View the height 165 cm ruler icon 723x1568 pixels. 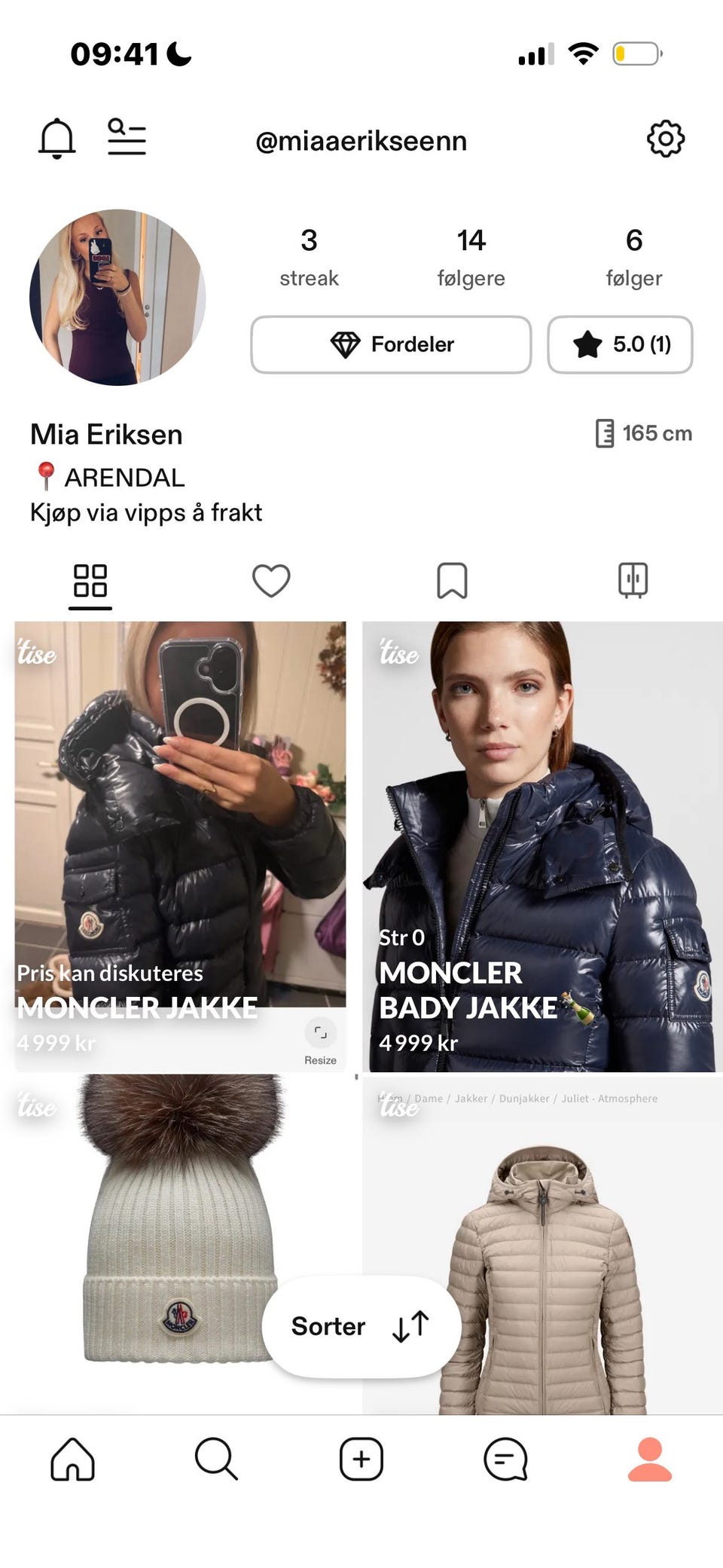pos(604,433)
